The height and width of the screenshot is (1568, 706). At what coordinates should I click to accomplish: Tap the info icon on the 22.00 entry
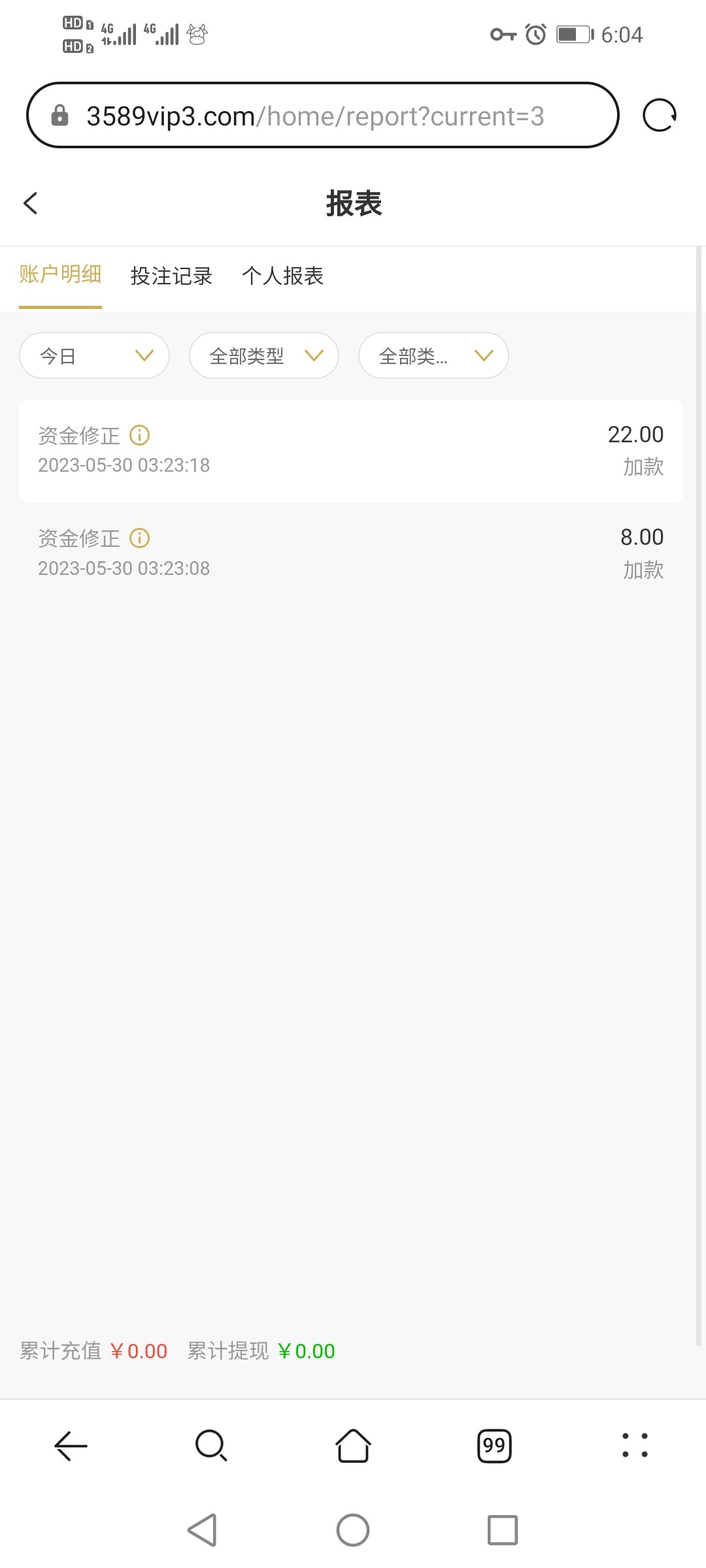point(139,435)
